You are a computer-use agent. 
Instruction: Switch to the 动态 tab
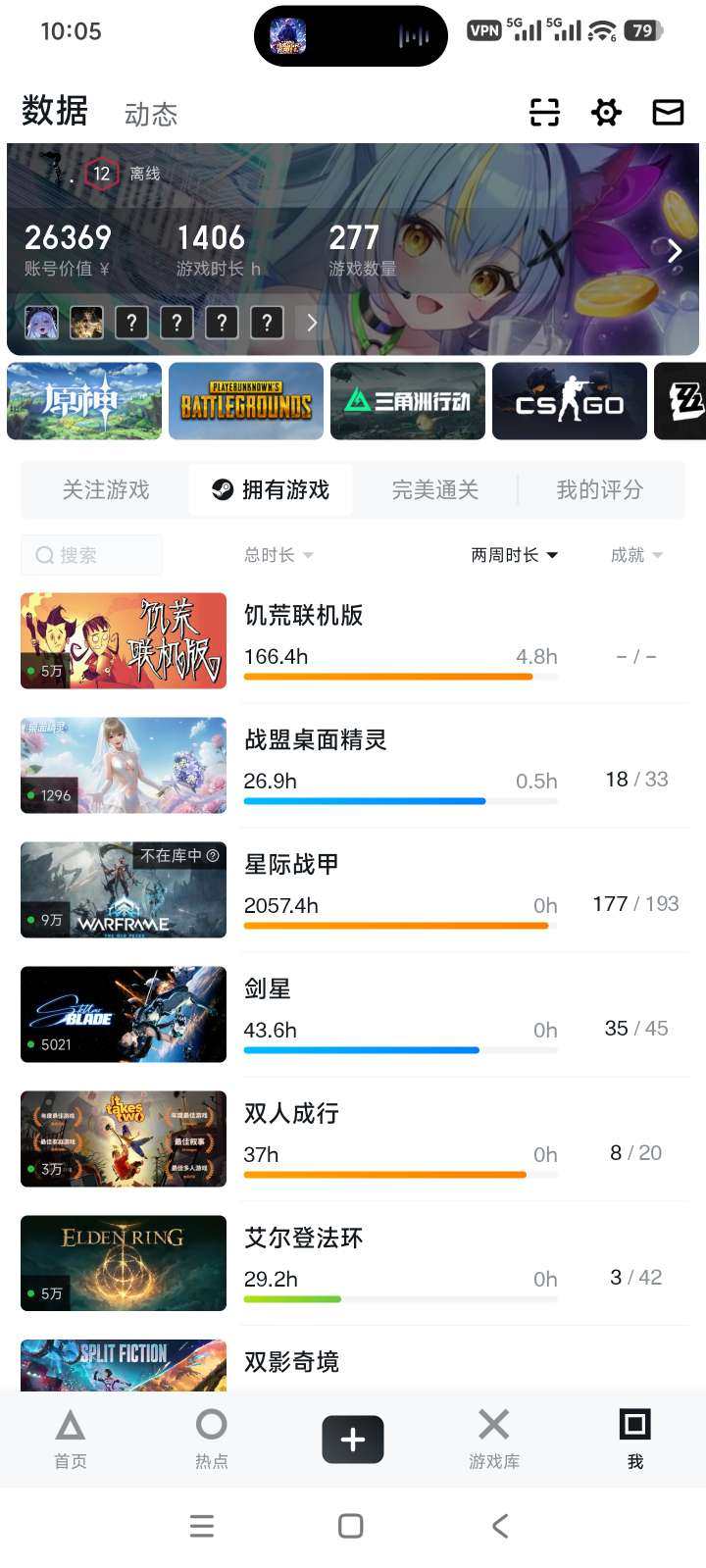pyautogui.click(x=151, y=115)
